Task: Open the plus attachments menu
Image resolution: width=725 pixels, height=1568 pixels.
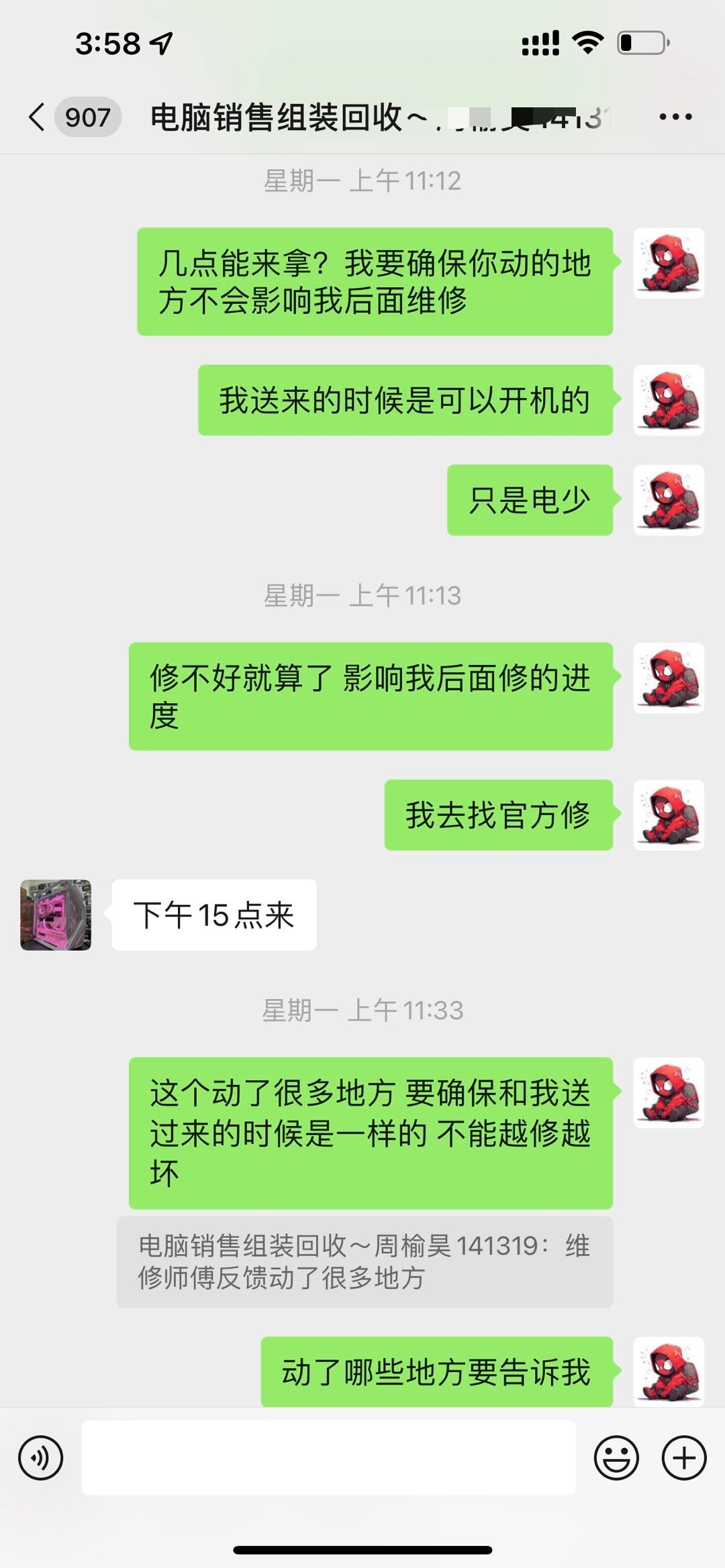Action: [683, 1457]
